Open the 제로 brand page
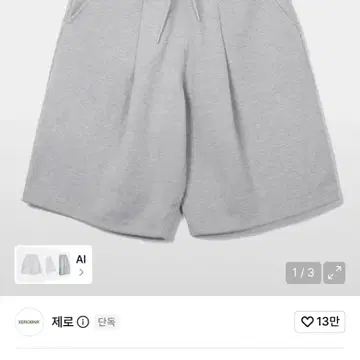The width and height of the screenshot is (360, 360). click(62, 322)
